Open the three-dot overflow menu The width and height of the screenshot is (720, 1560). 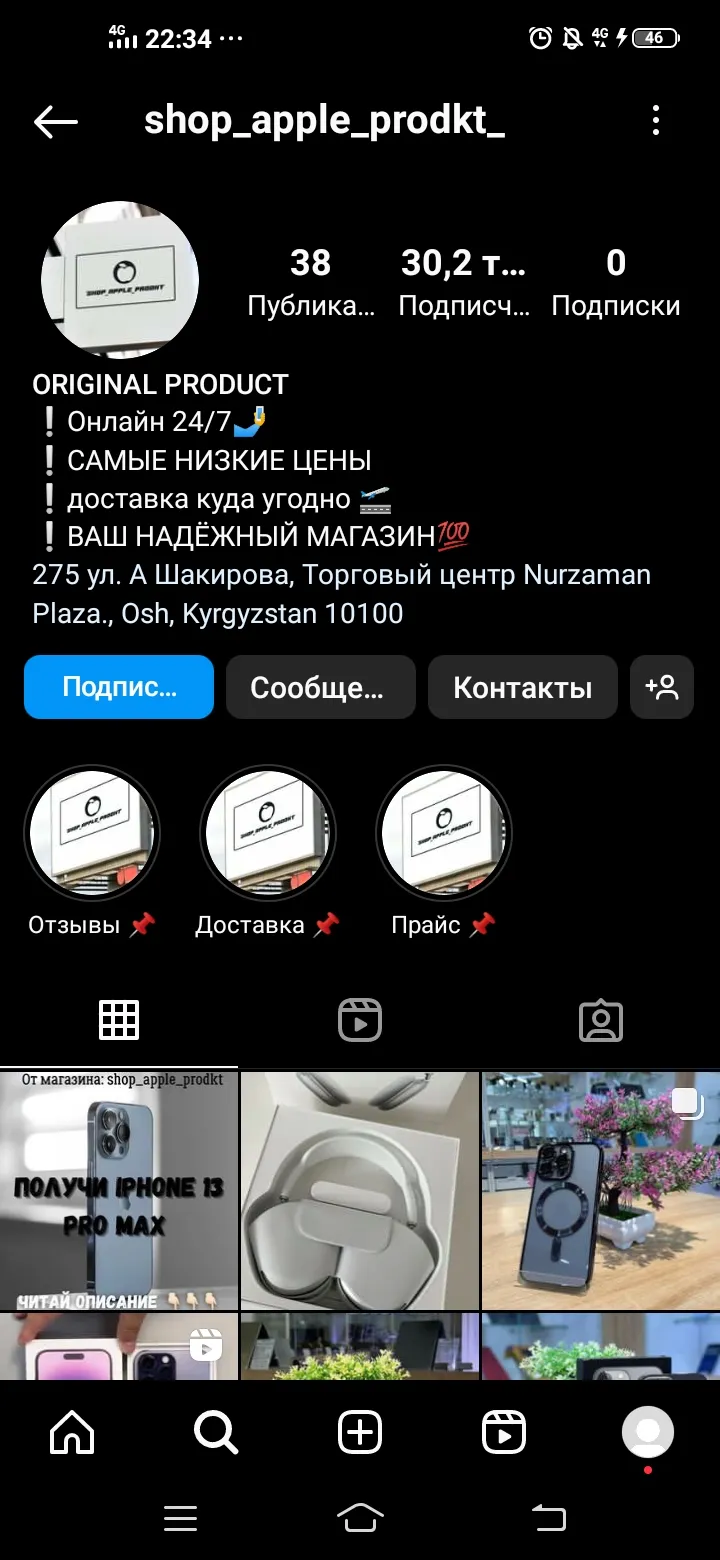[656, 121]
